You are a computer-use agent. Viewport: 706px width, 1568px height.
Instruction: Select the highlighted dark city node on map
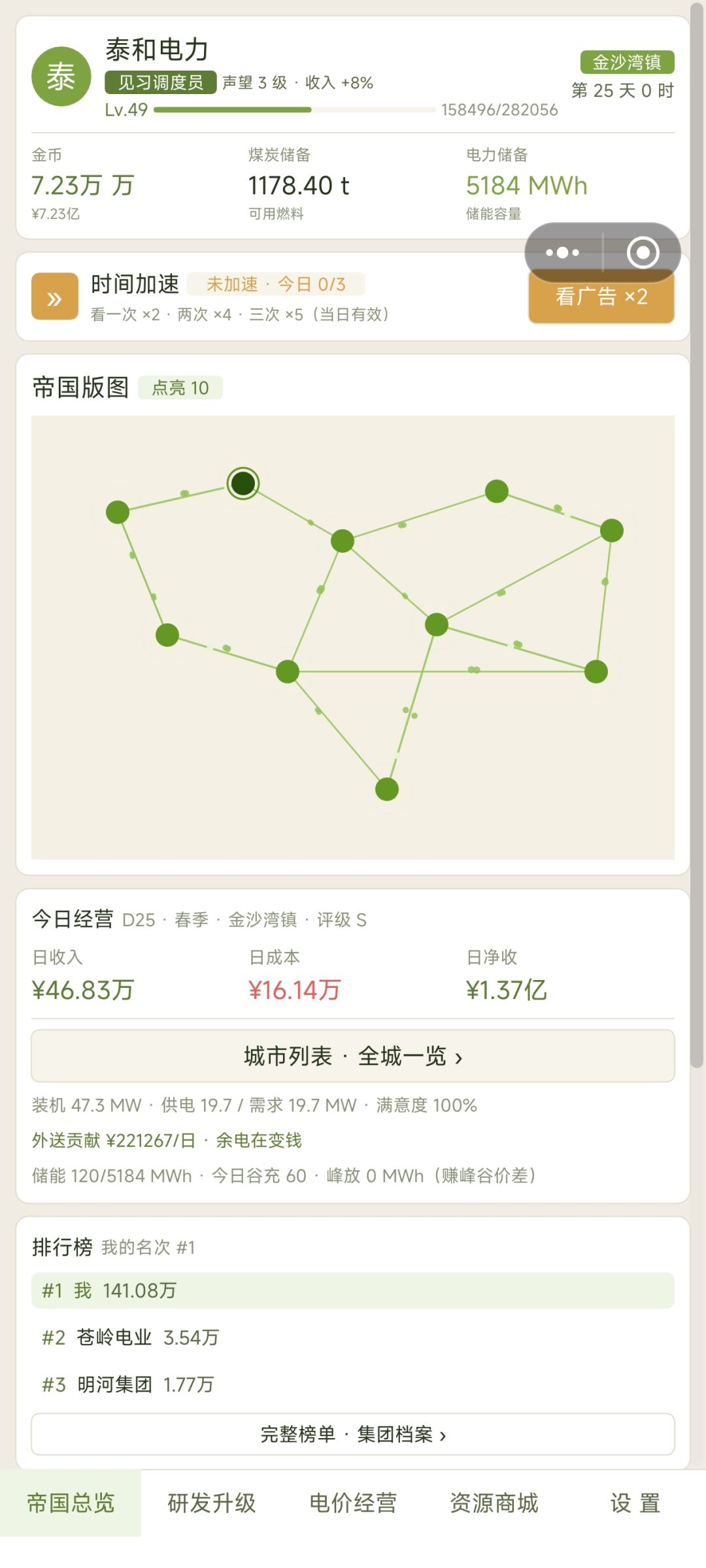[x=243, y=483]
